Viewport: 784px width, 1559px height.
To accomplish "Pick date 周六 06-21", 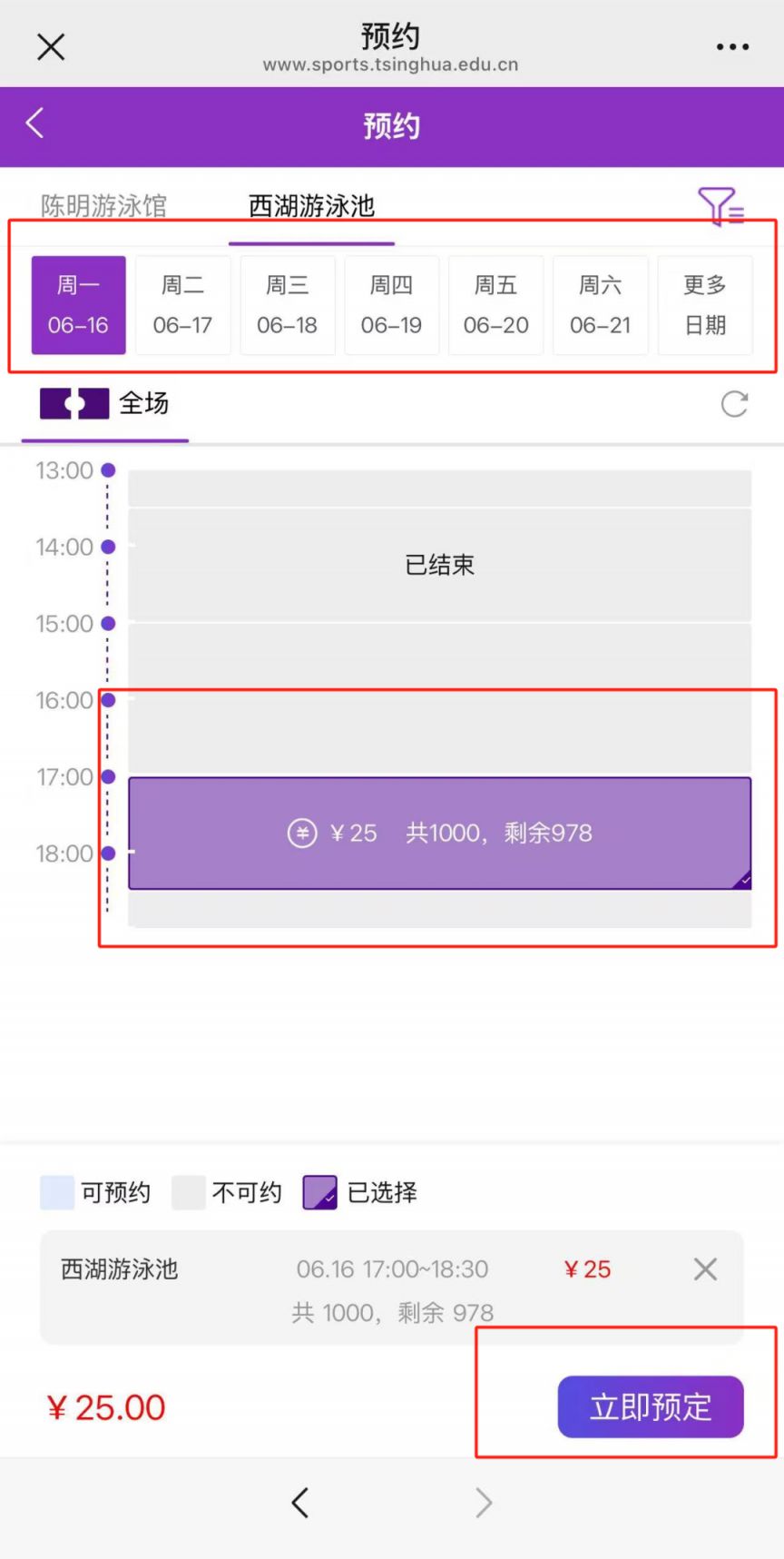I will coord(600,305).
